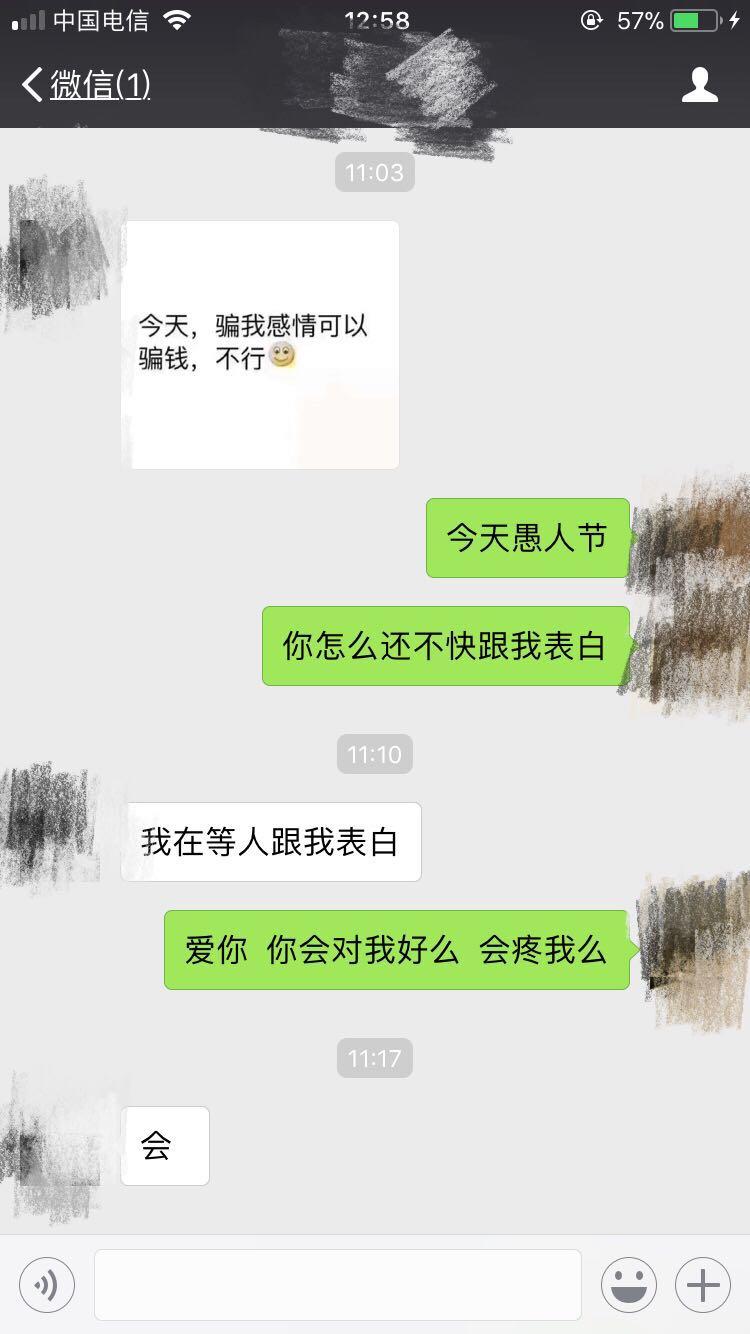Open the chat info profile icon

700,85
